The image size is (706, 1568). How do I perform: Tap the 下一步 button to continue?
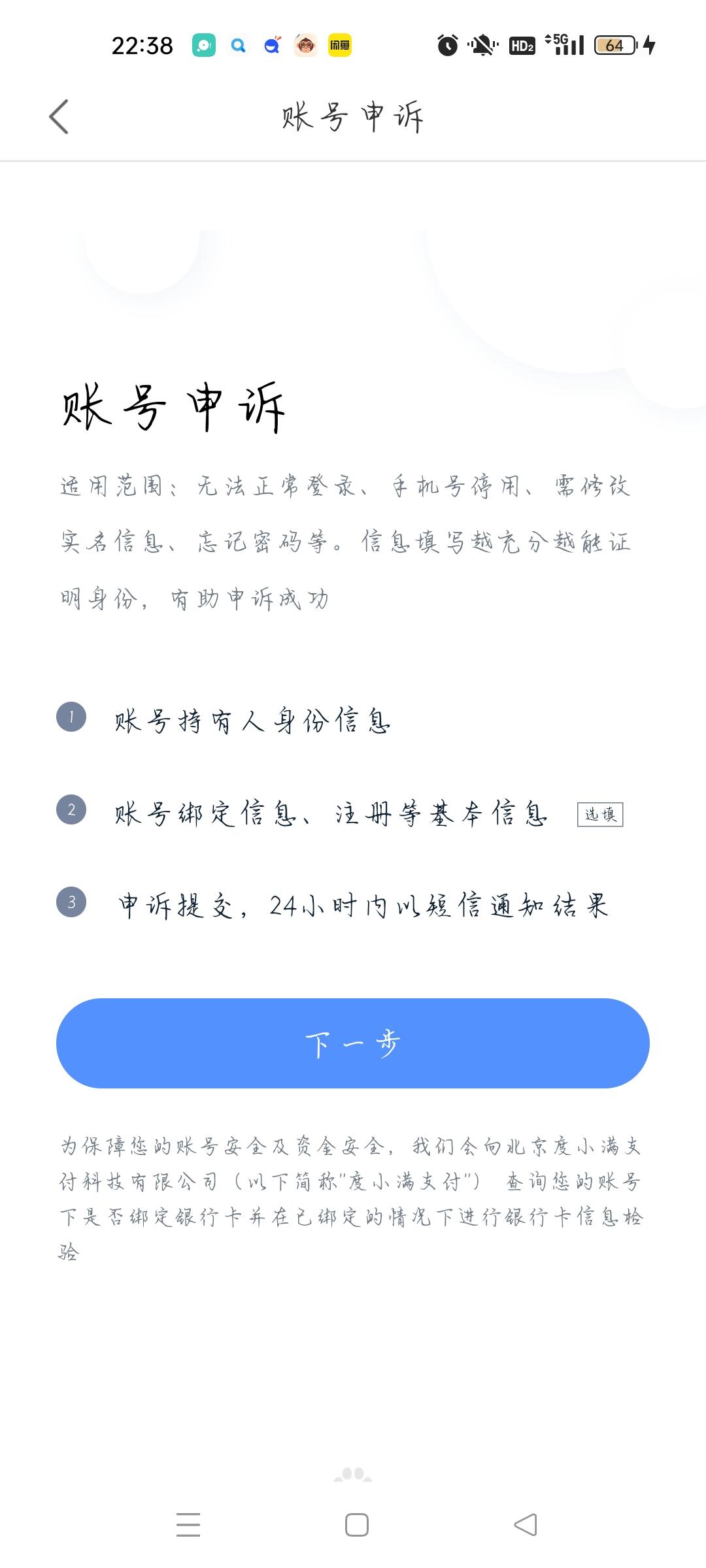pos(353,1043)
